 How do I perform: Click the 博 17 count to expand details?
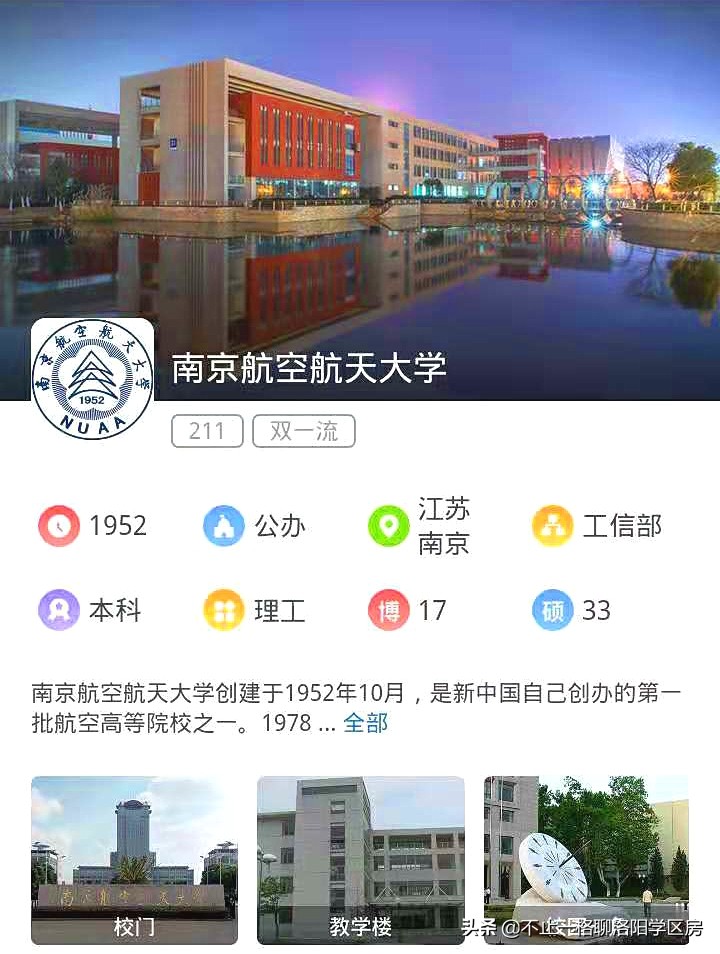coord(427,610)
